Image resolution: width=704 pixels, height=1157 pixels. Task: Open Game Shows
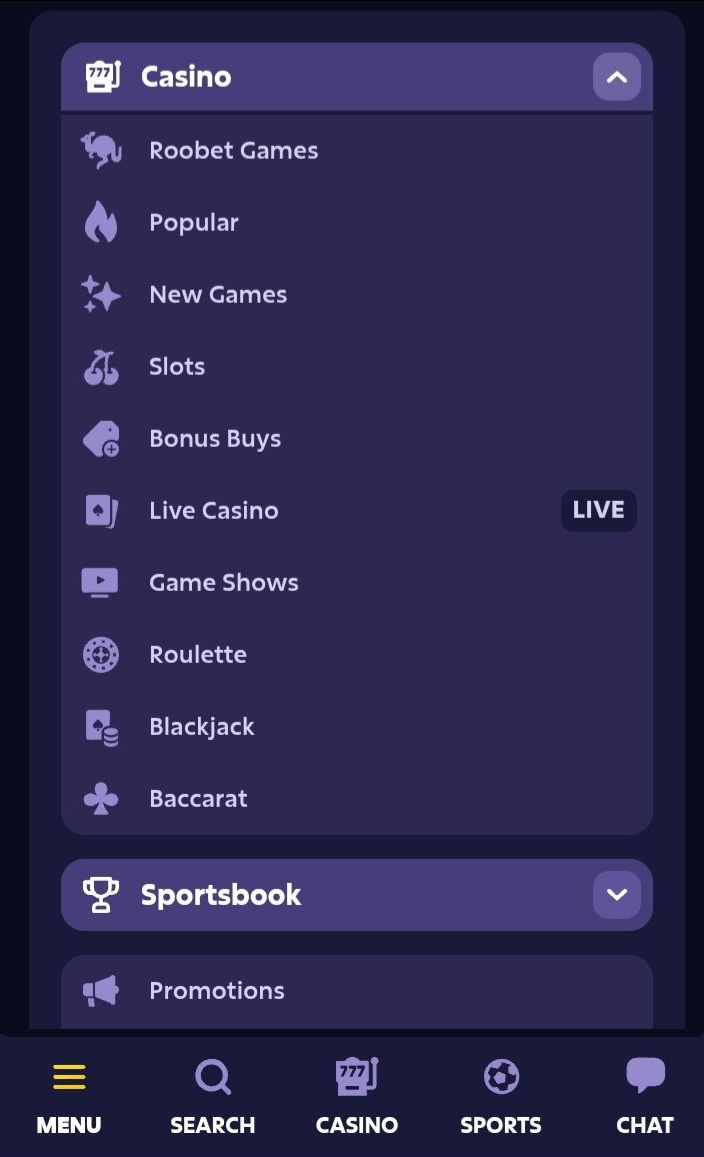(357, 583)
